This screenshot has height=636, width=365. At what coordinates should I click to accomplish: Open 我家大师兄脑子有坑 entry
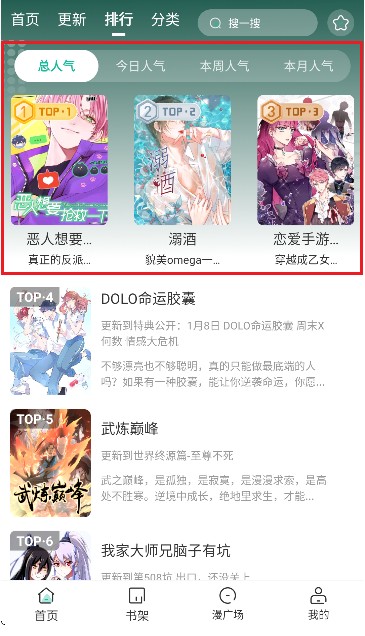(x=182, y=556)
